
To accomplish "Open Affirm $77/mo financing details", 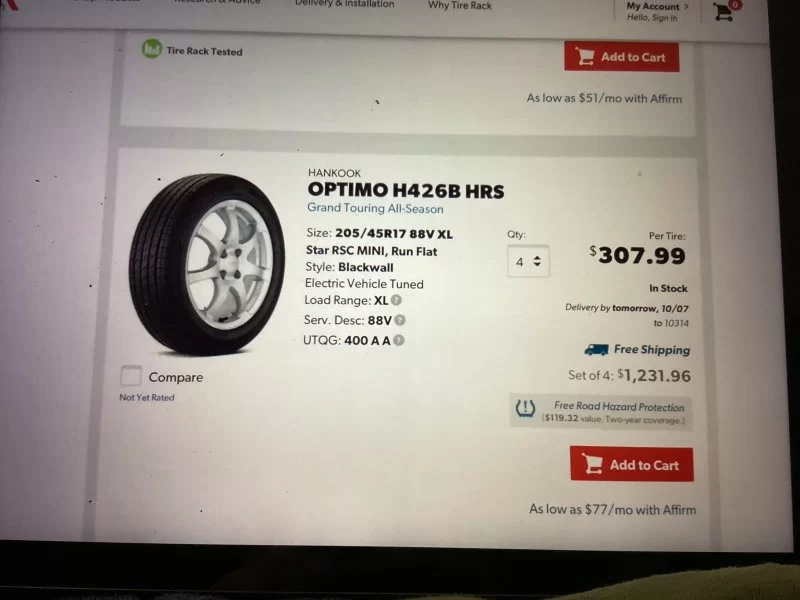I will click(x=612, y=509).
